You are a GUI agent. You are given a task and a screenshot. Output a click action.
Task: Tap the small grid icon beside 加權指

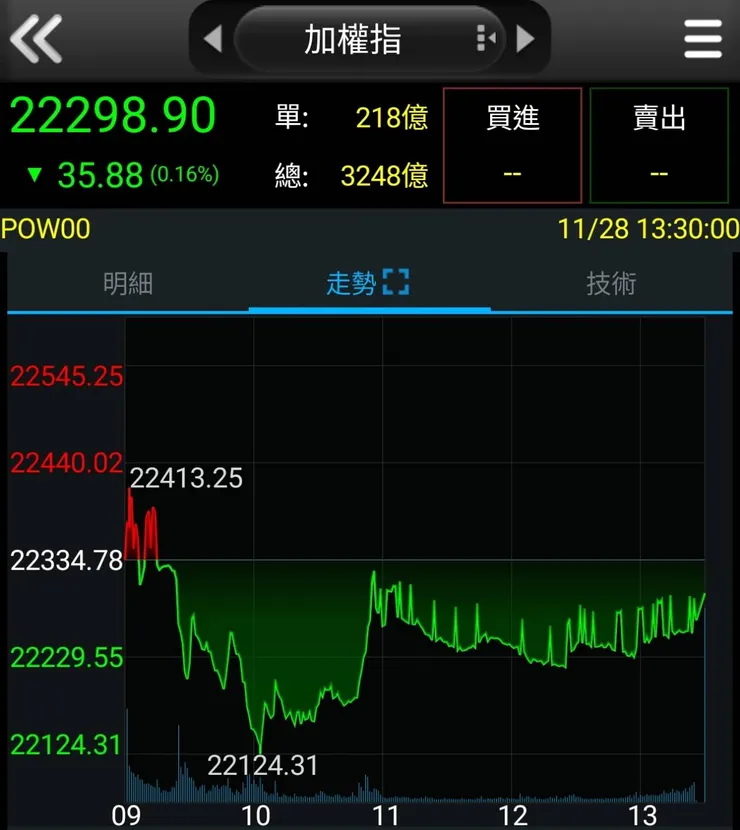pos(485,37)
